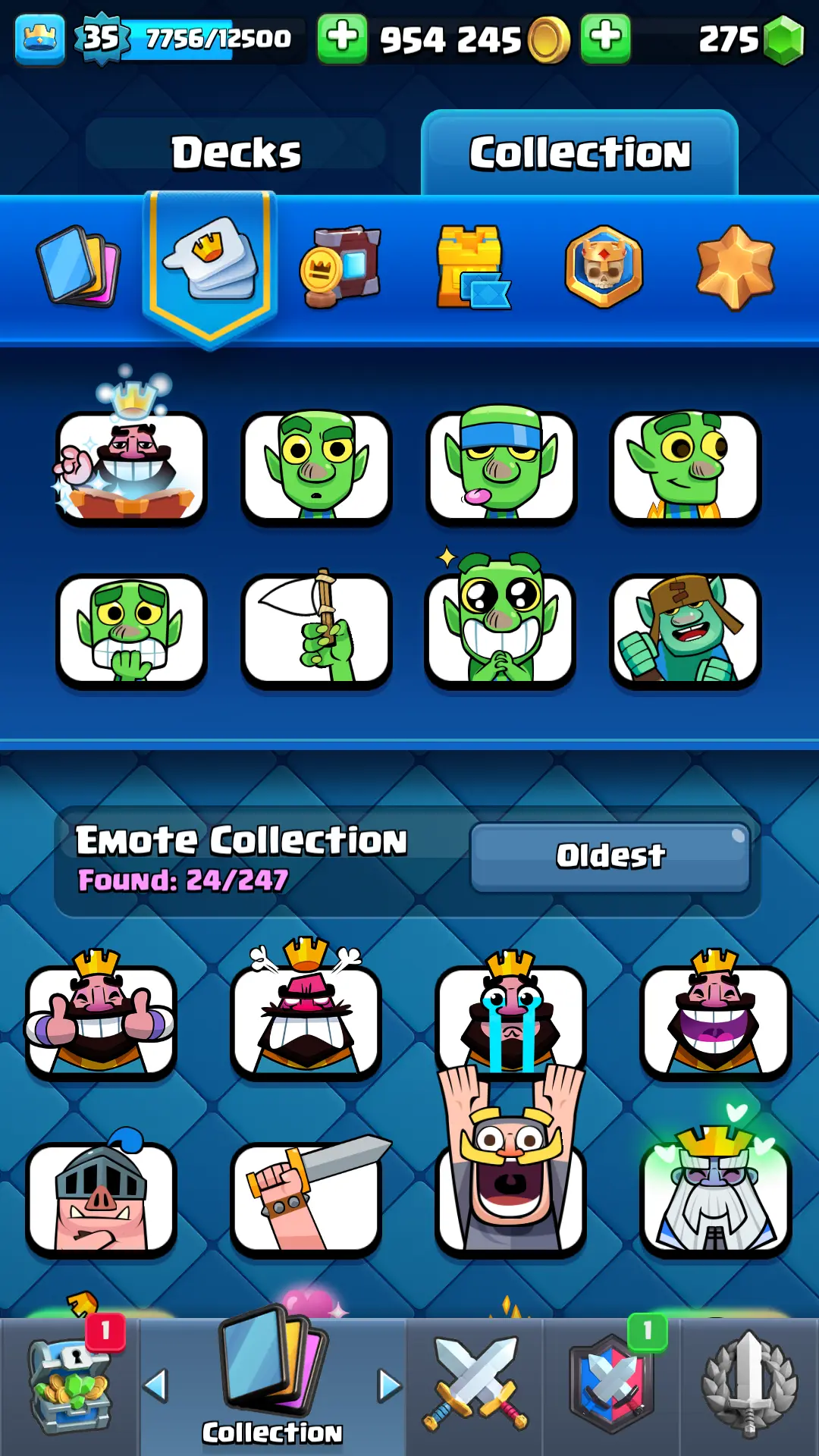Change emote sort order from Oldest
819x1456 pixels.
[x=610, y=857]
